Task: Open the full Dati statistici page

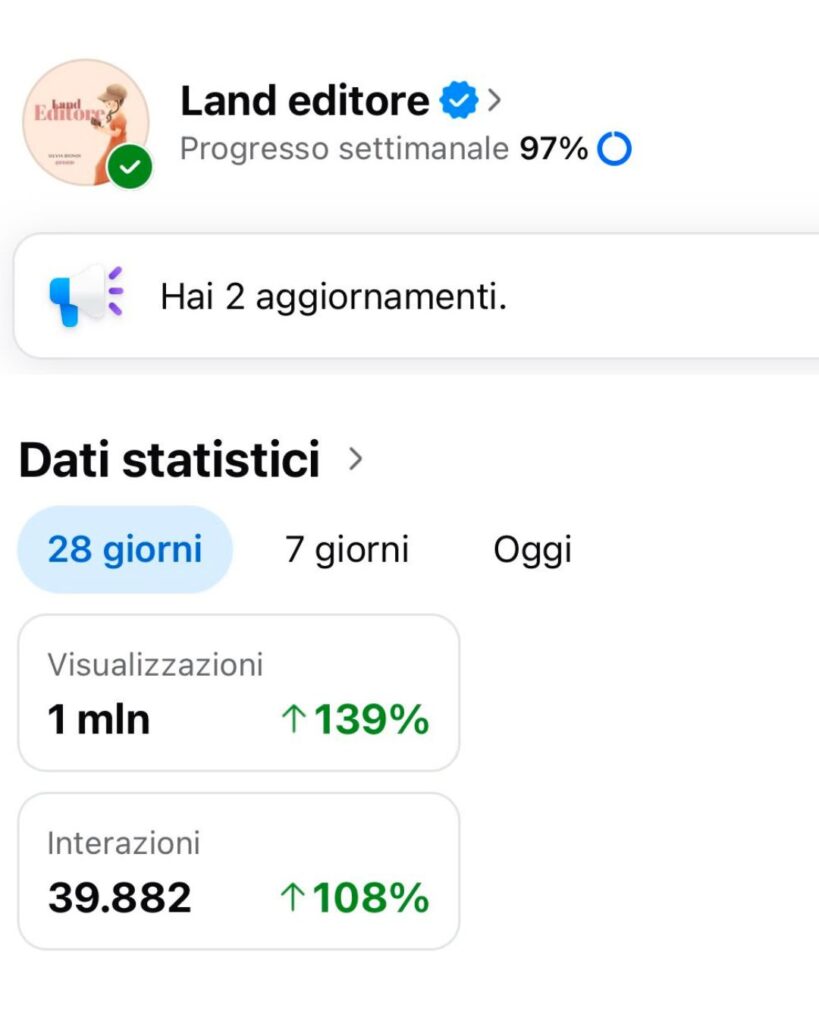Action: (191, 460)
